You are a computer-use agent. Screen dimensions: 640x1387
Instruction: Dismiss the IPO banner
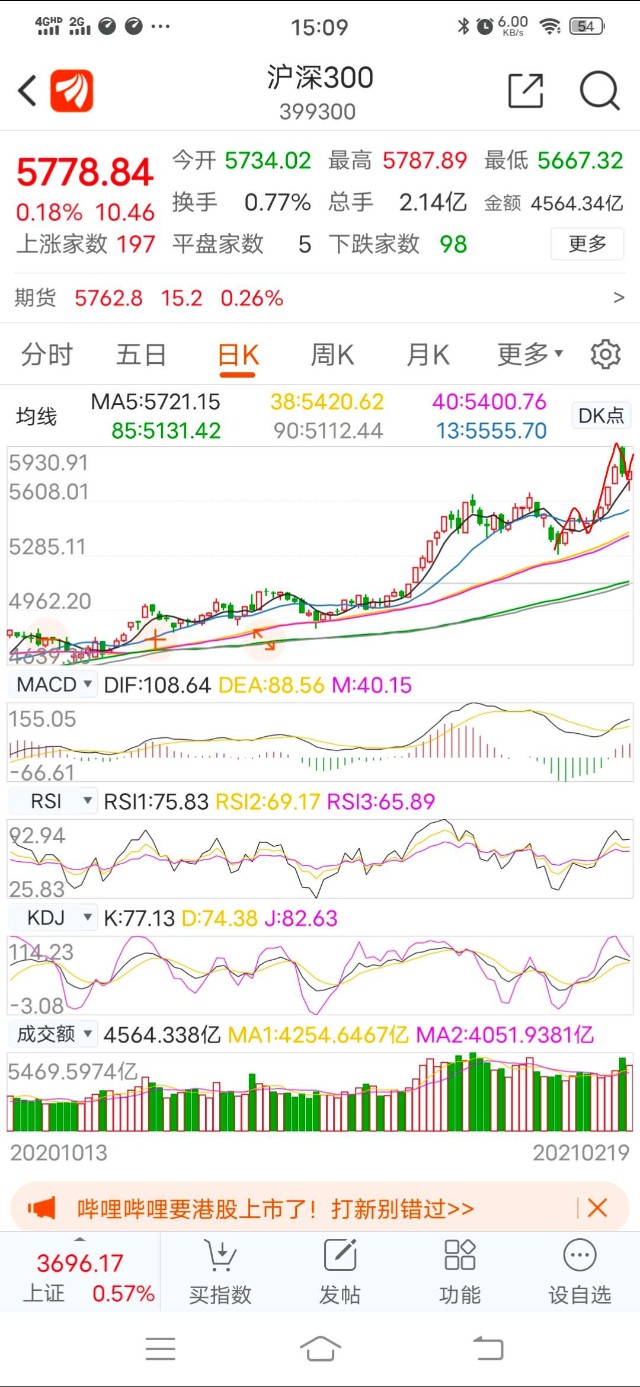tap(597, 1208)
